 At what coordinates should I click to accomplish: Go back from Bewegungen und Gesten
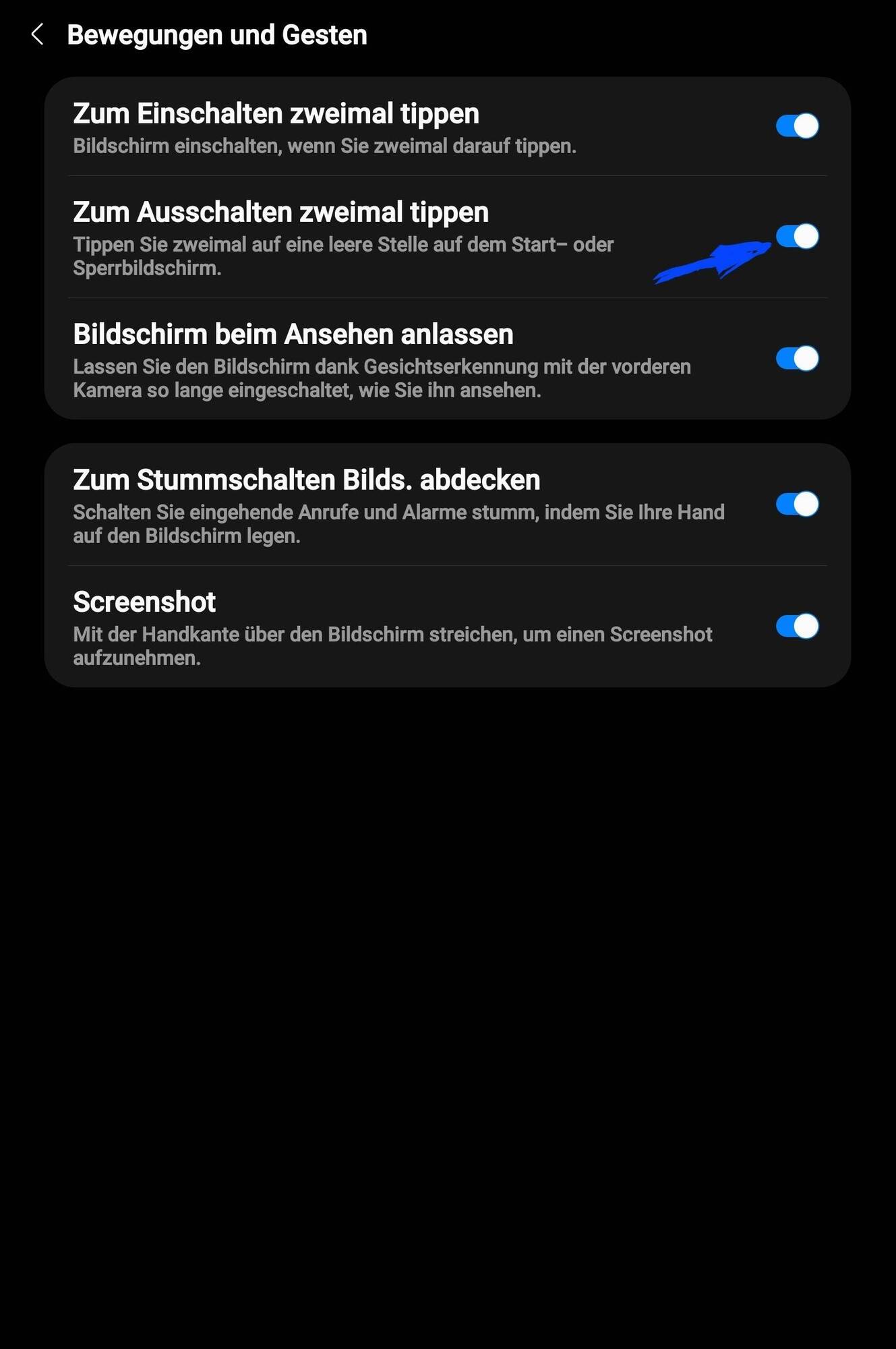point(38,35)
